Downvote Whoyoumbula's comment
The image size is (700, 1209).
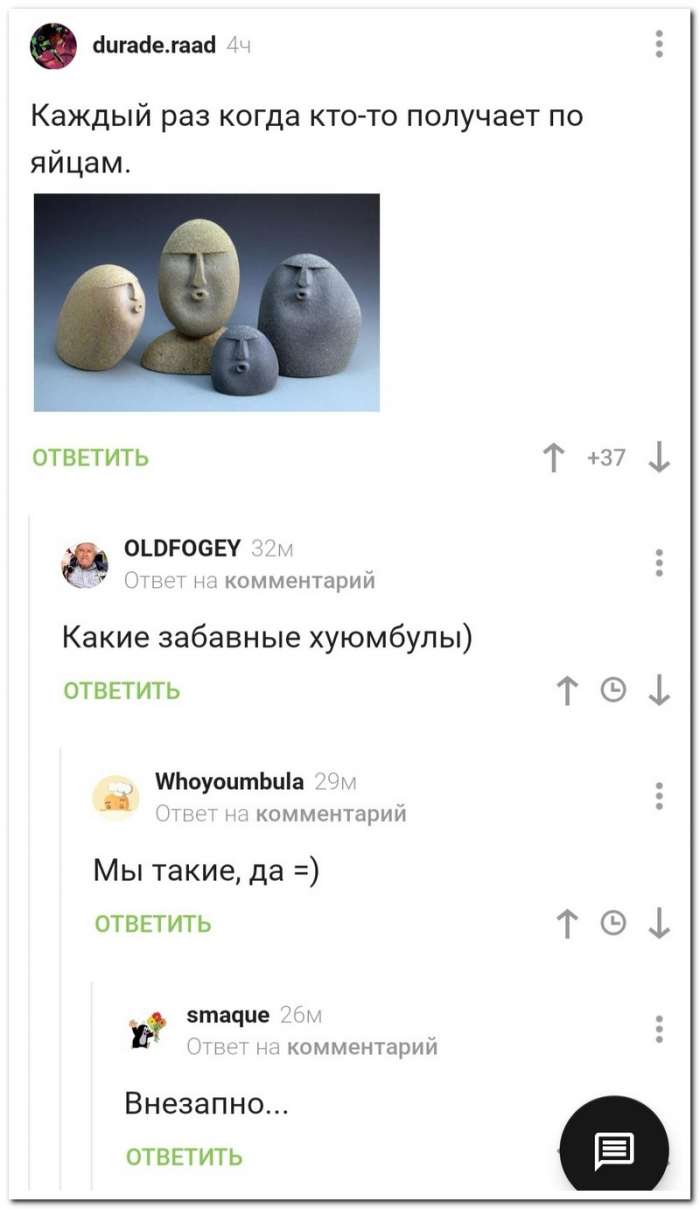click(x=659, y=924)
